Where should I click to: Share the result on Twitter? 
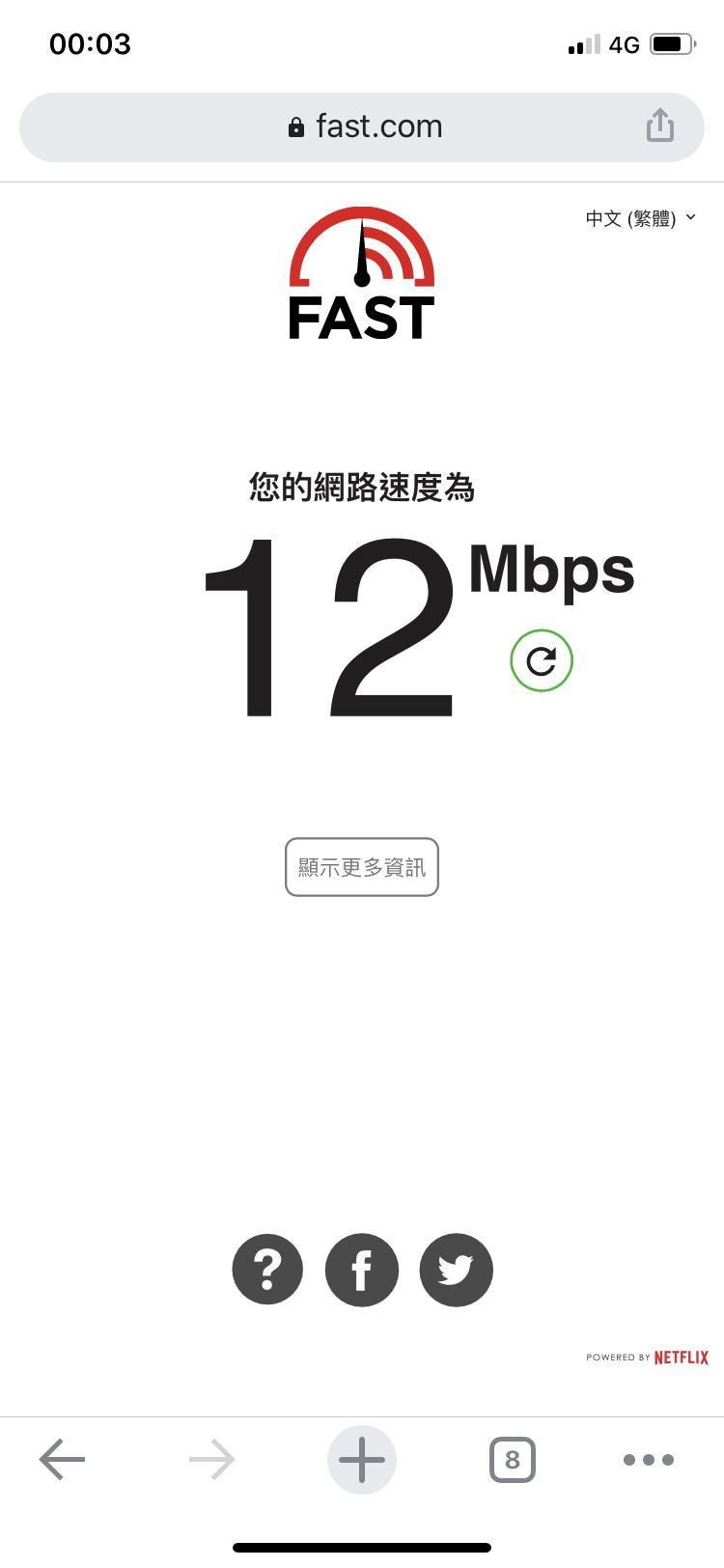point(456,1270)
